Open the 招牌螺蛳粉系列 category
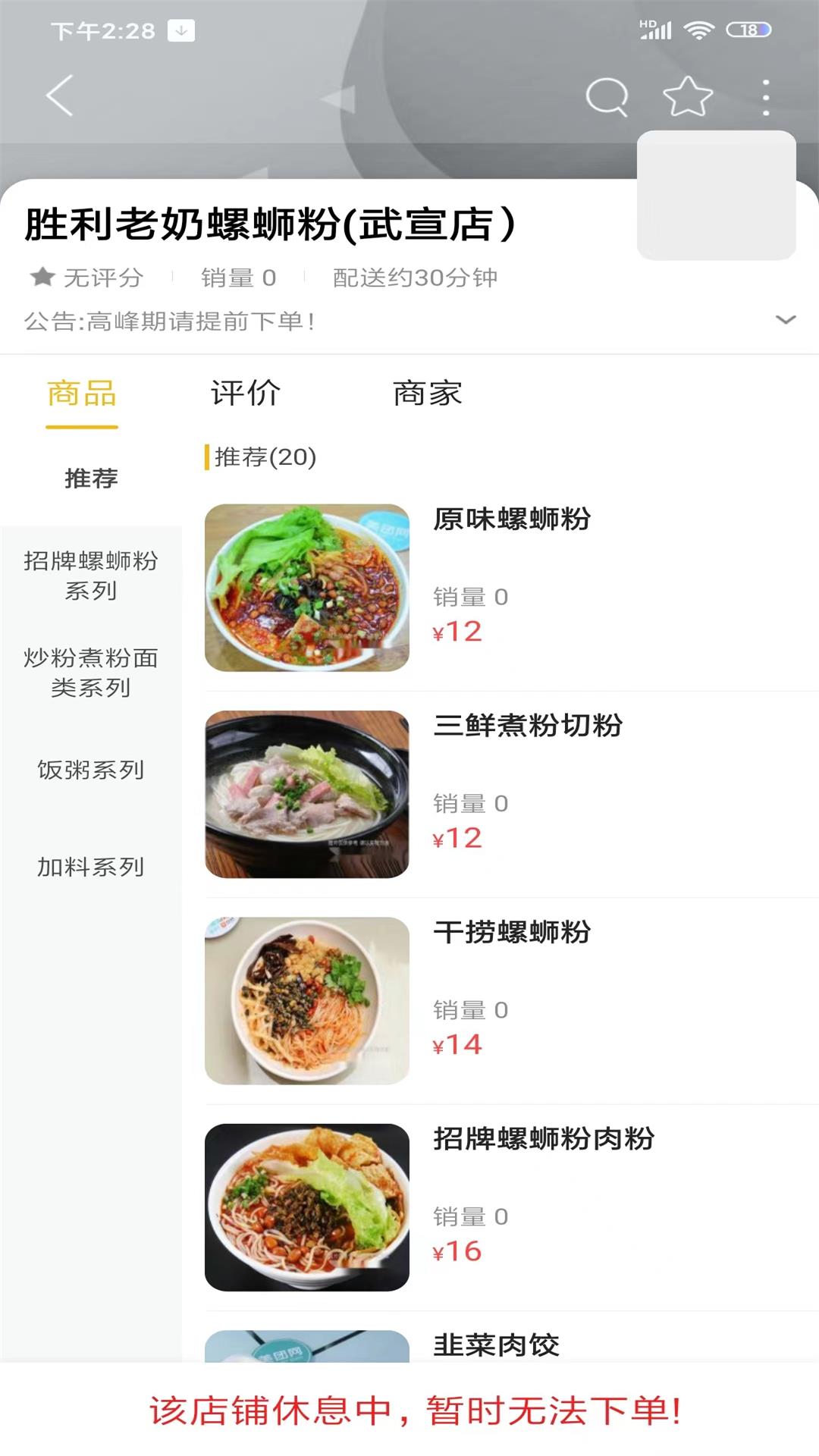 pyautogui.click(x=91, y=576)
